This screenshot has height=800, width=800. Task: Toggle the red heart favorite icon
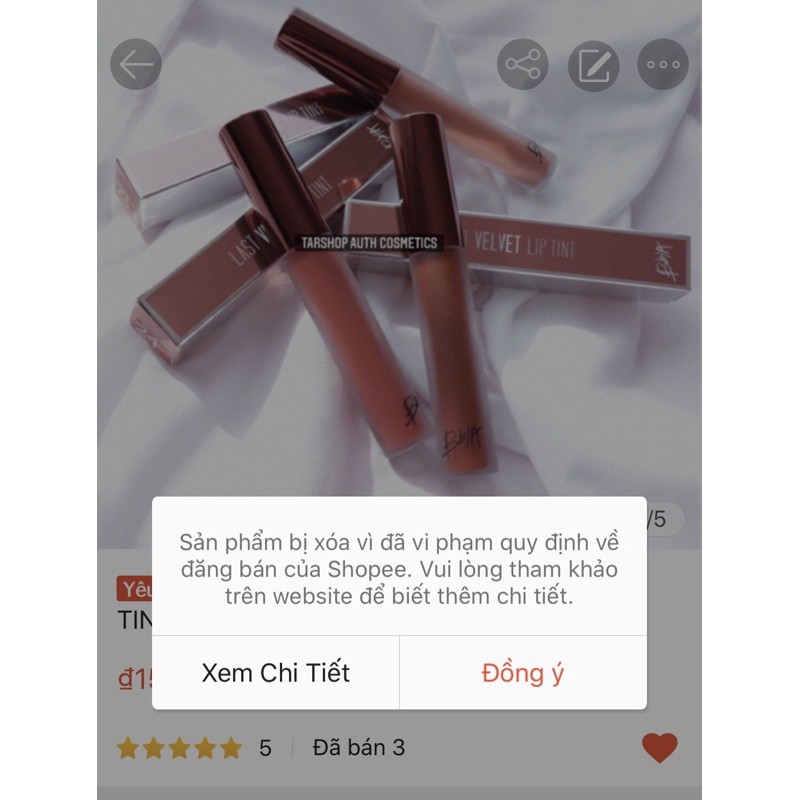point(659,747)
